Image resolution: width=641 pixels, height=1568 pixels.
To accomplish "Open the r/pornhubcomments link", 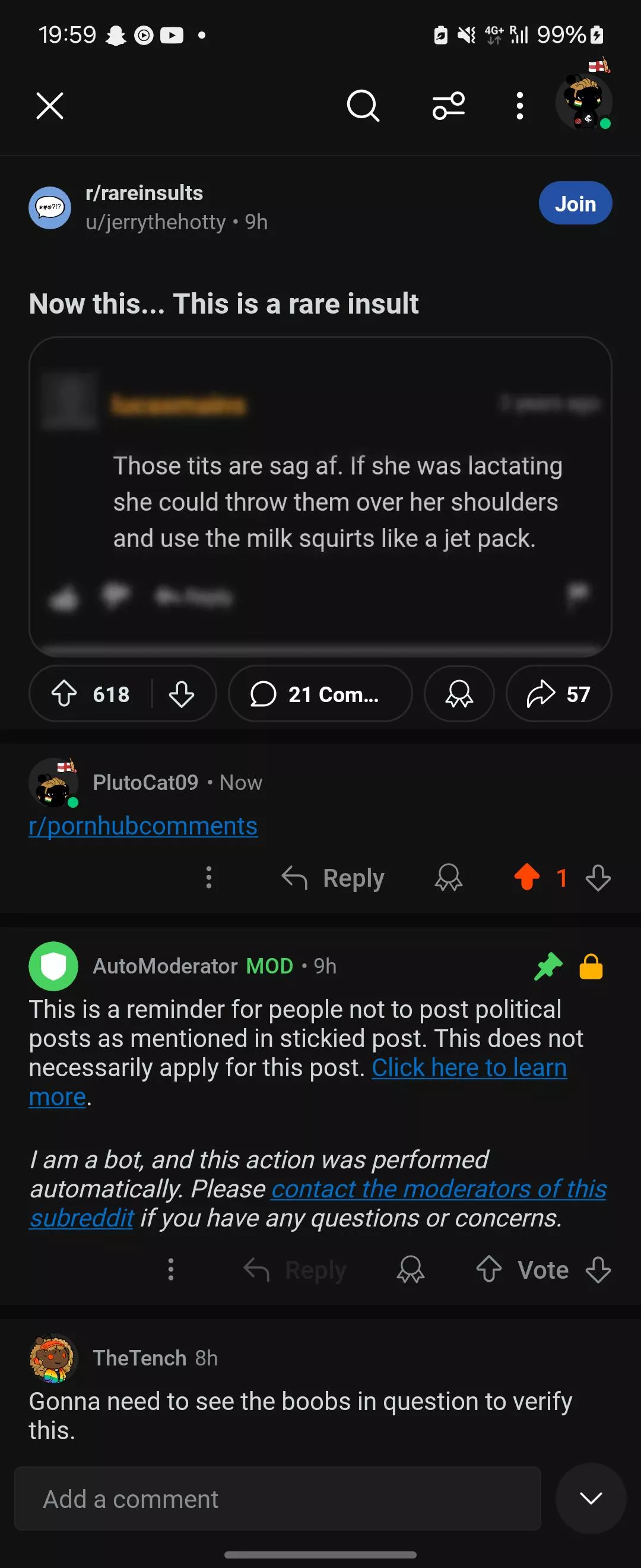I will [x=143, y=826].
